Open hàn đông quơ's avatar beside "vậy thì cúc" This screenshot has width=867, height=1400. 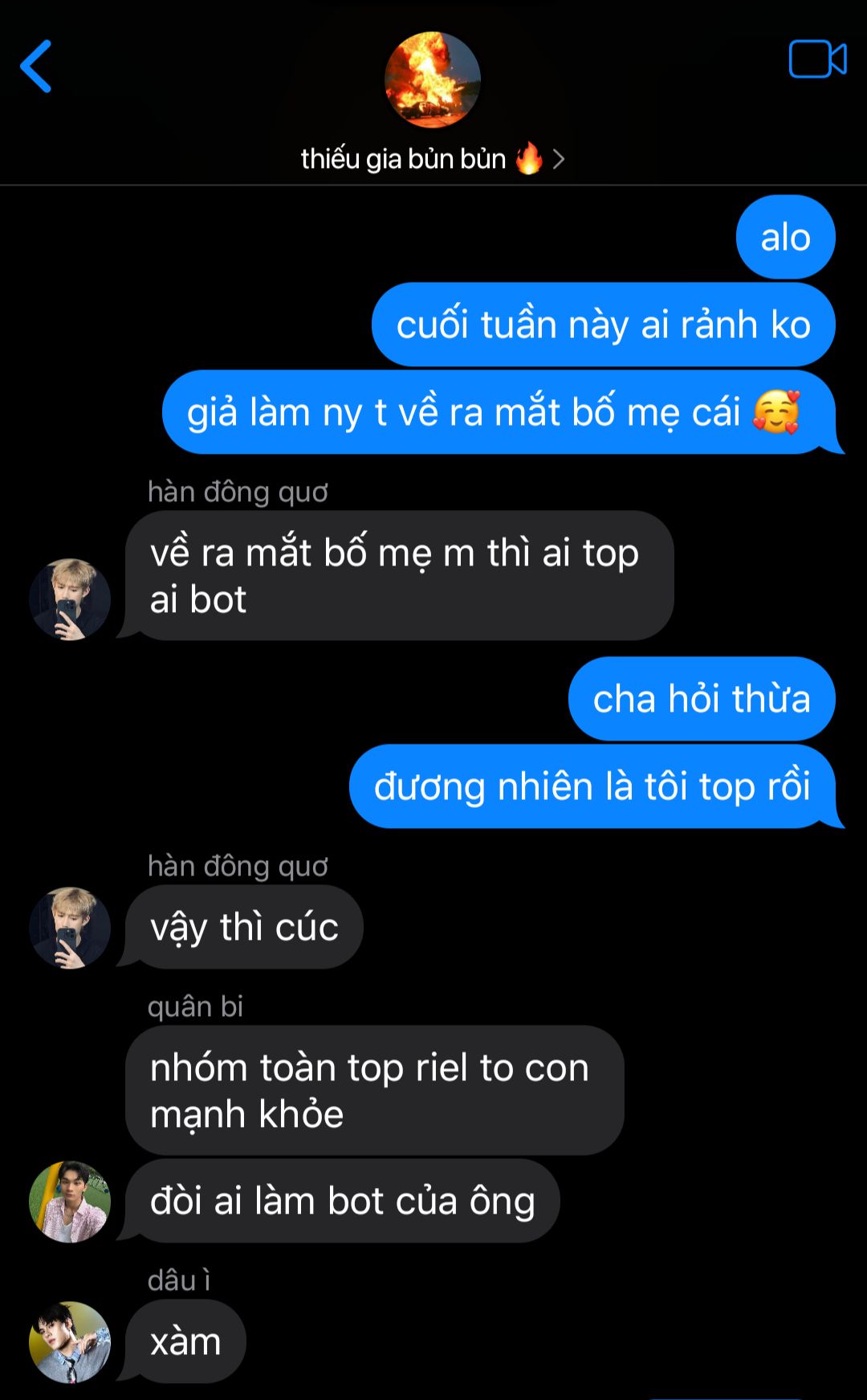pyautogui.click(x=70, y=928)
